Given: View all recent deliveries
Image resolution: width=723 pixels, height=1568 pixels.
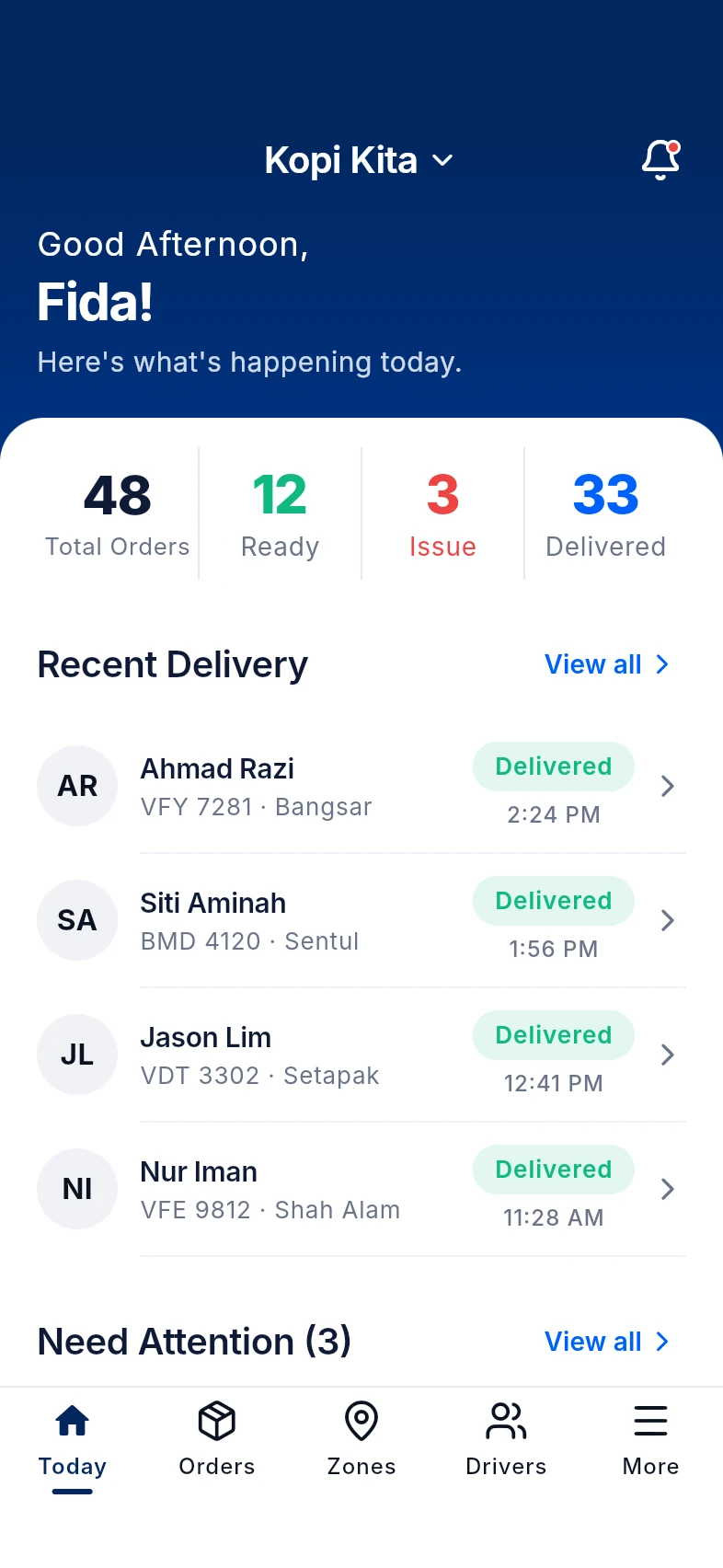Looking at the screenshot, I should pos(607,664).
